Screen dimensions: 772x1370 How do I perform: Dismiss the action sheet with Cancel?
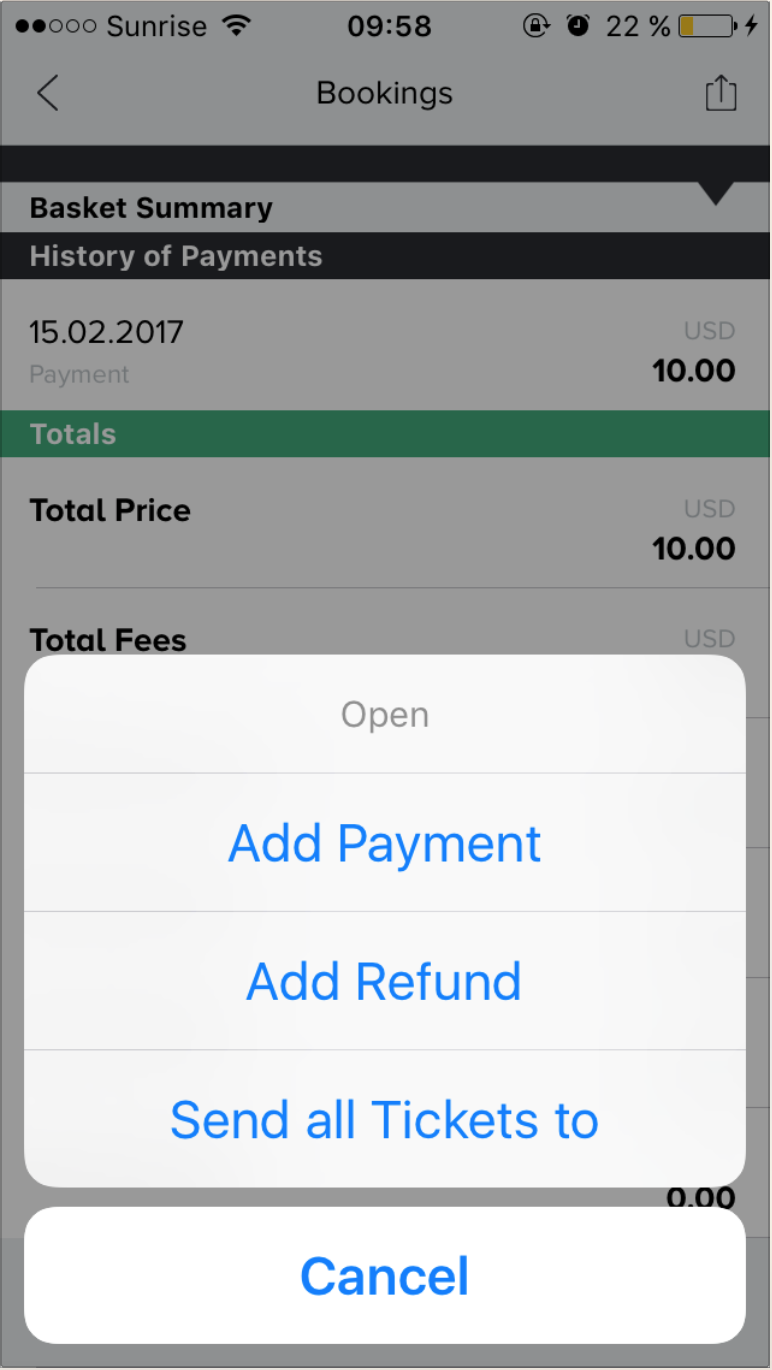pyautogui.click(x=385, y=1276)
